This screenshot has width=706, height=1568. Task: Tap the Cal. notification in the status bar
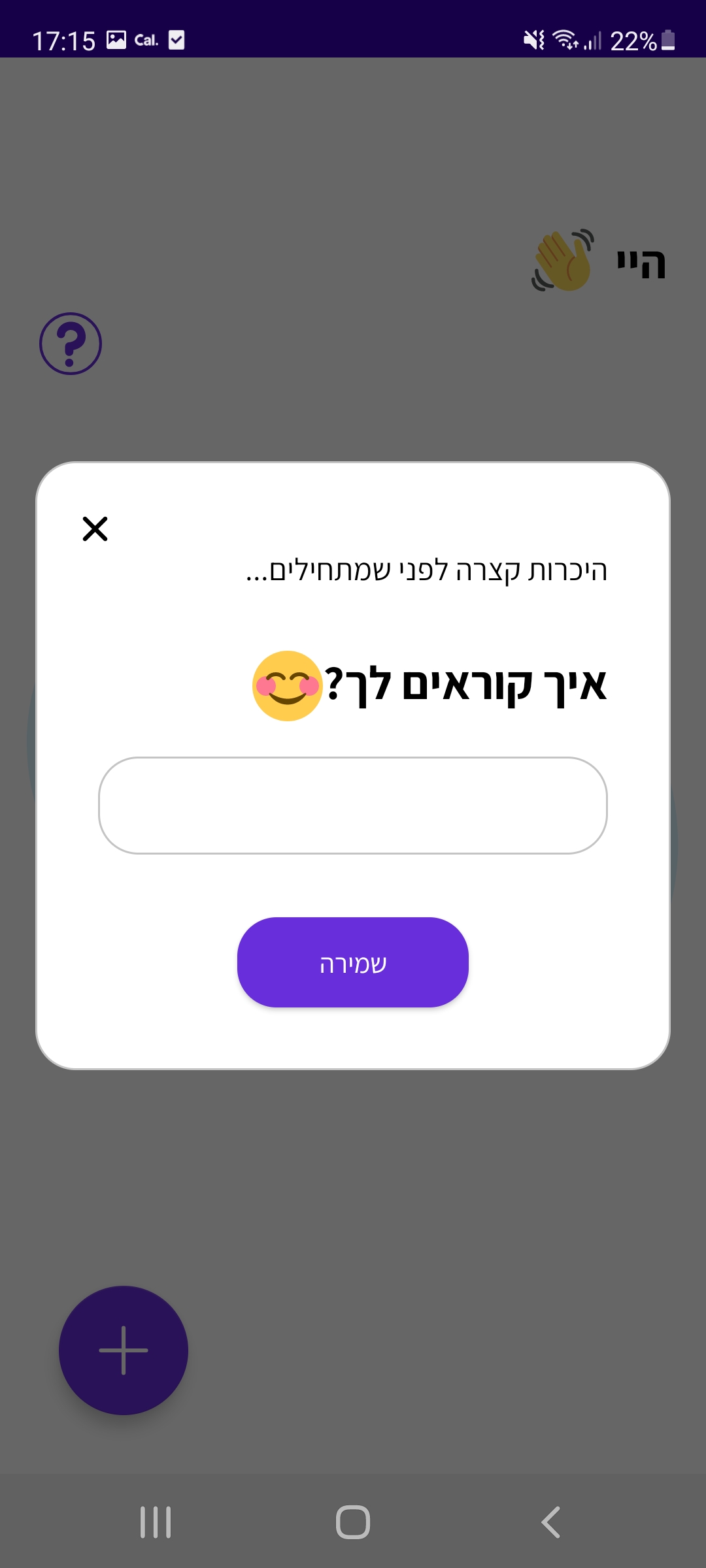(147, 40)
